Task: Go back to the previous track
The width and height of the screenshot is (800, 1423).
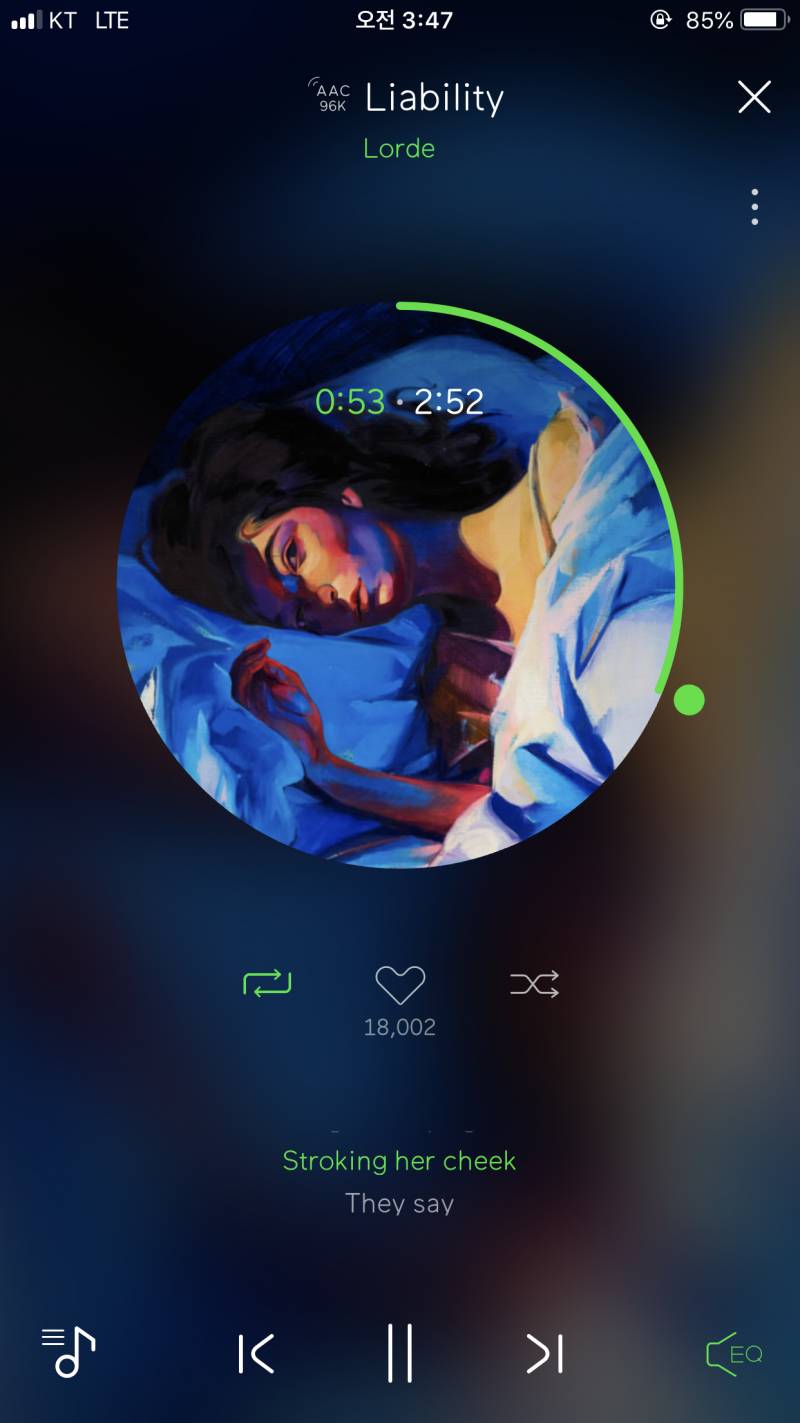Action: pyautogui.click(x=258, y=1353)
